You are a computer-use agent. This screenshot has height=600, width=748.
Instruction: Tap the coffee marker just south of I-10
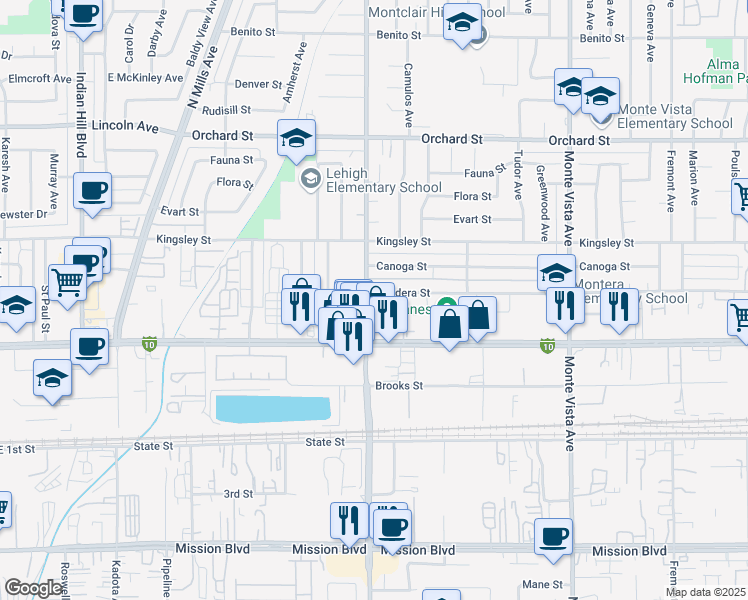[89, 348]
